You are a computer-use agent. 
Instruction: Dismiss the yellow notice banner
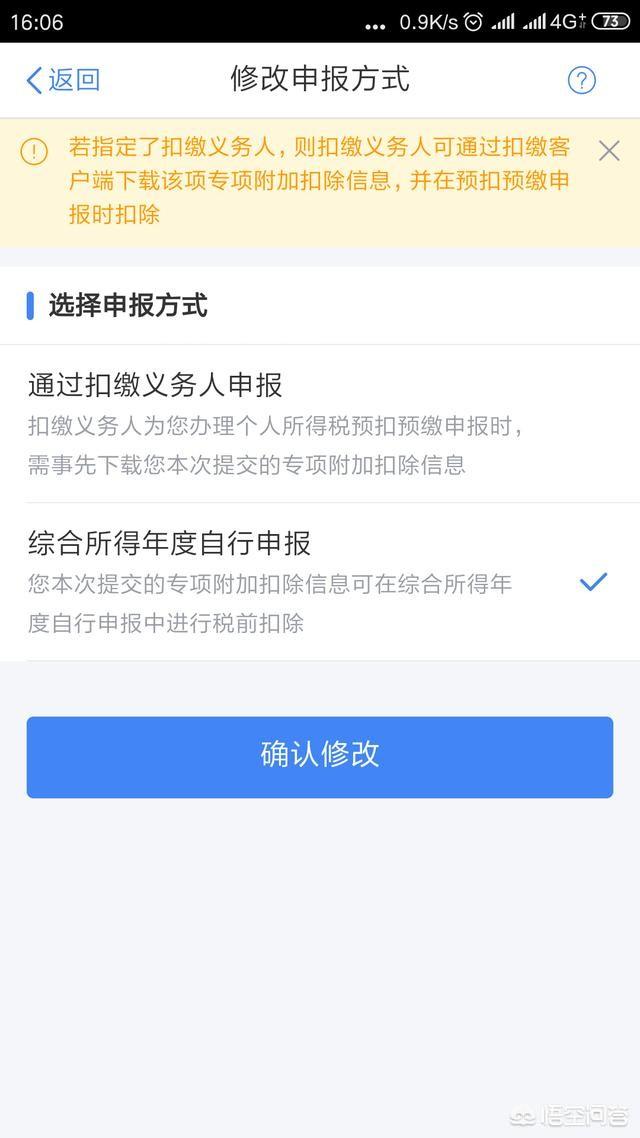(x=609, y=151)
